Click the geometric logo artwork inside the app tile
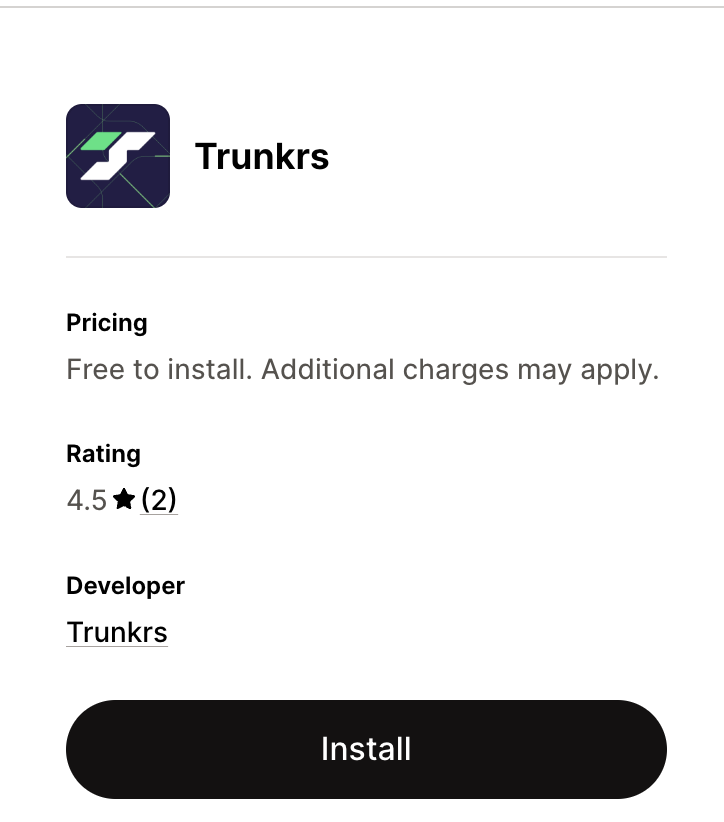The image size is (724, 822). click(x=117, y=156)
